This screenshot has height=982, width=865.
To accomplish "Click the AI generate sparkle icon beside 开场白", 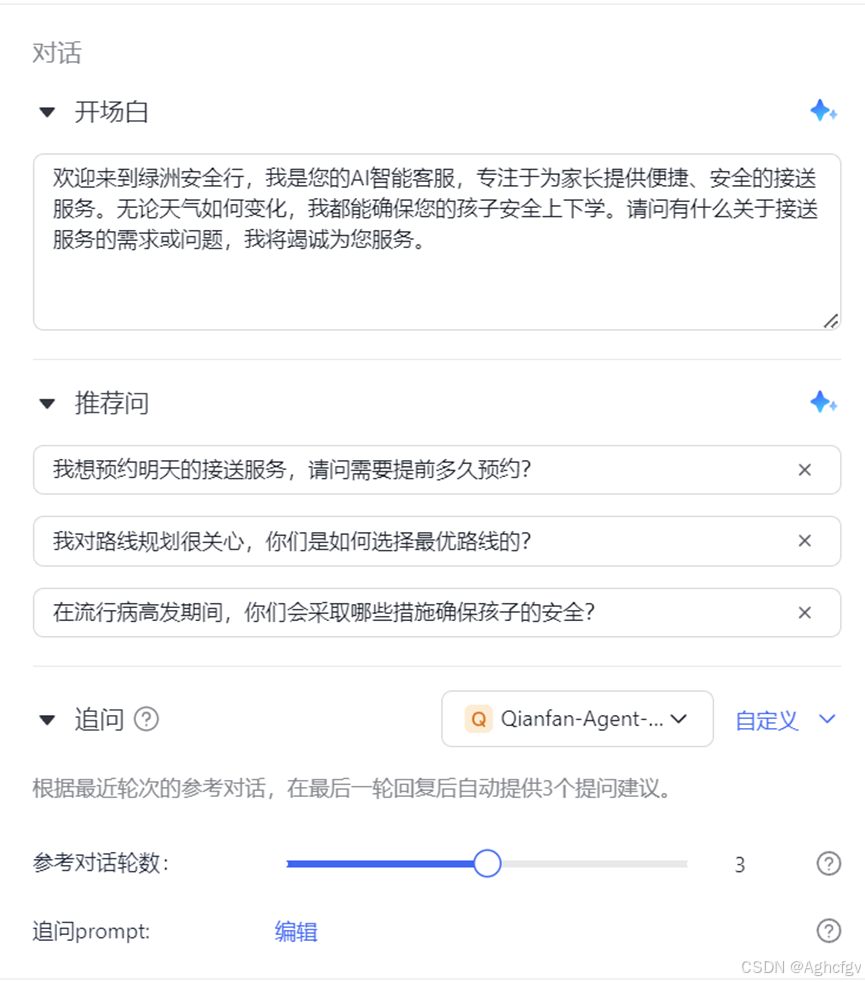I will 823,112.
